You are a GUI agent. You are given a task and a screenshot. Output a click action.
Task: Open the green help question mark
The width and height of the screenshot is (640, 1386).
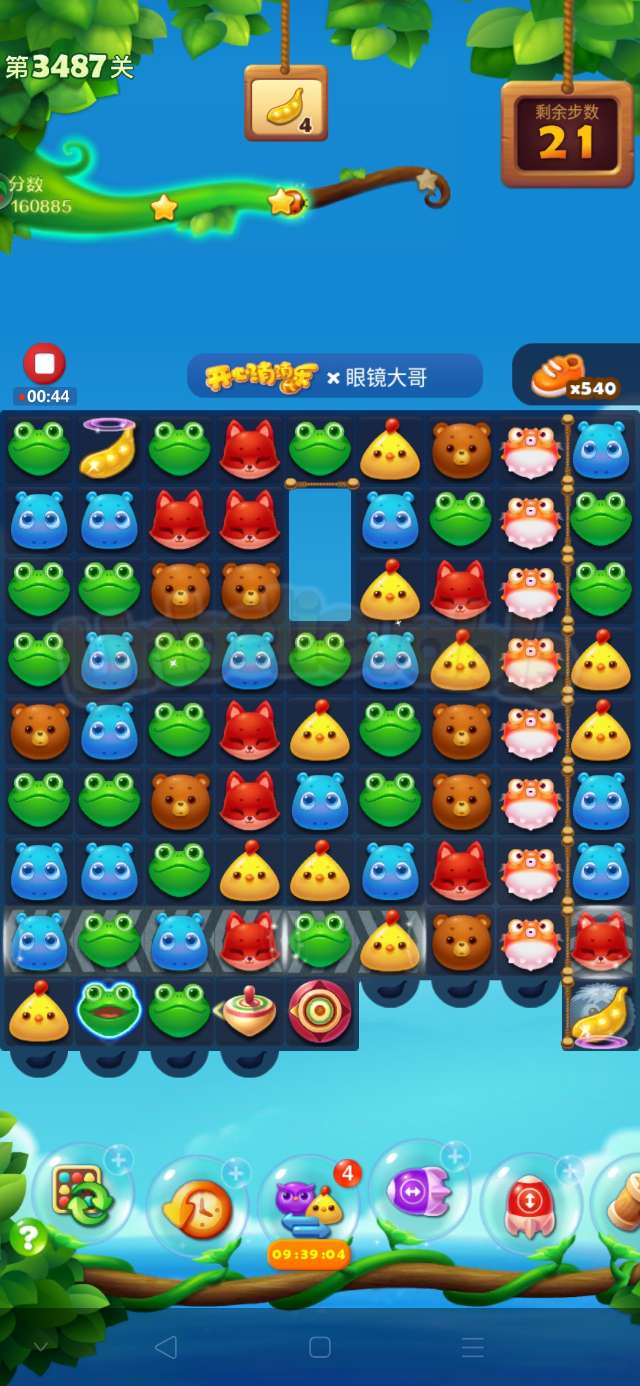(x=29, y=1238)
